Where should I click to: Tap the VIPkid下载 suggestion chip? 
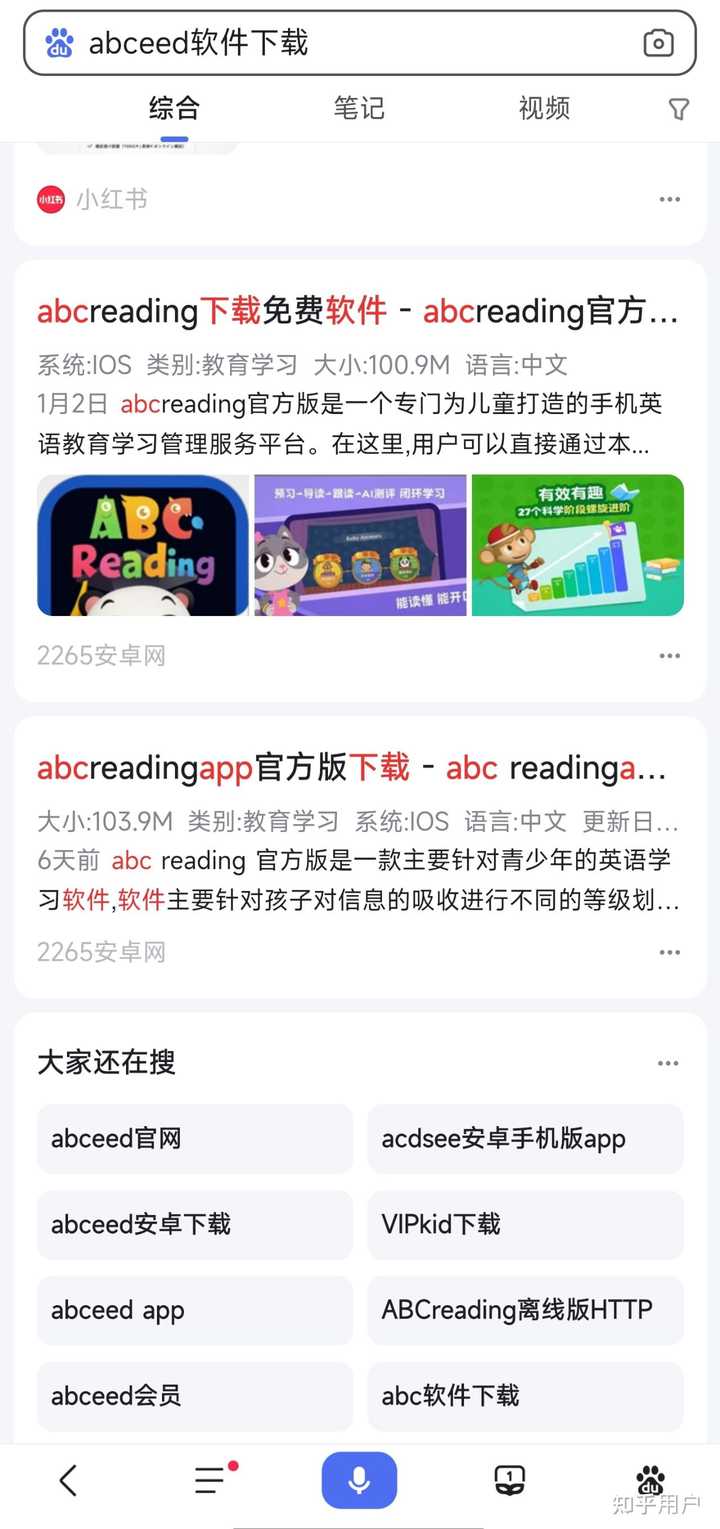tap(525, 1225)
